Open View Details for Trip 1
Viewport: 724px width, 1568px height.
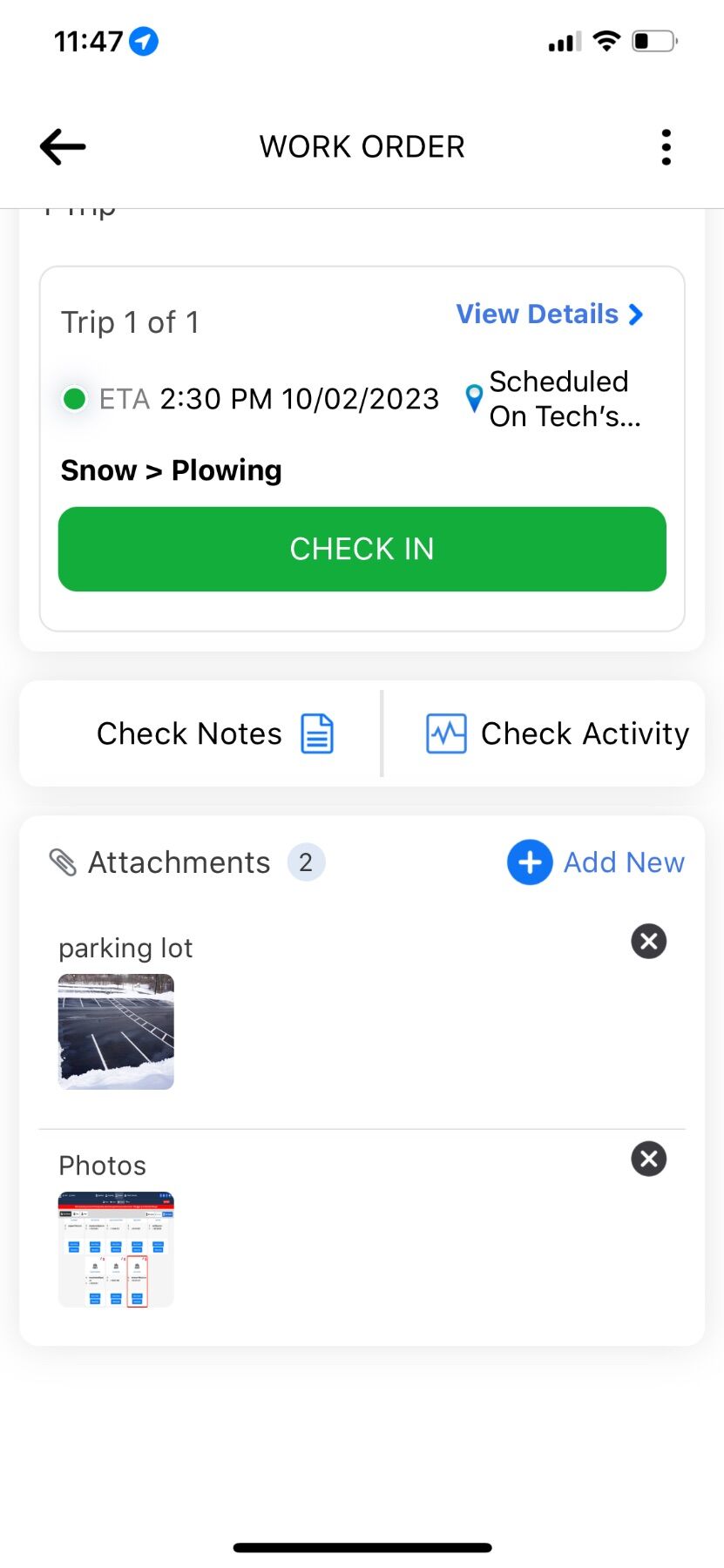point(550,314)
